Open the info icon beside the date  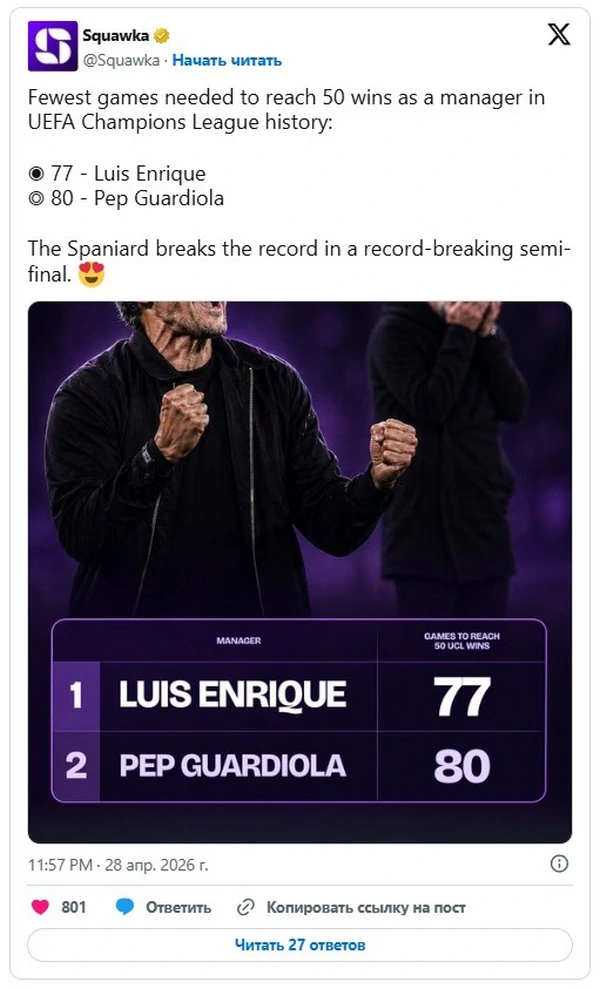560,864
